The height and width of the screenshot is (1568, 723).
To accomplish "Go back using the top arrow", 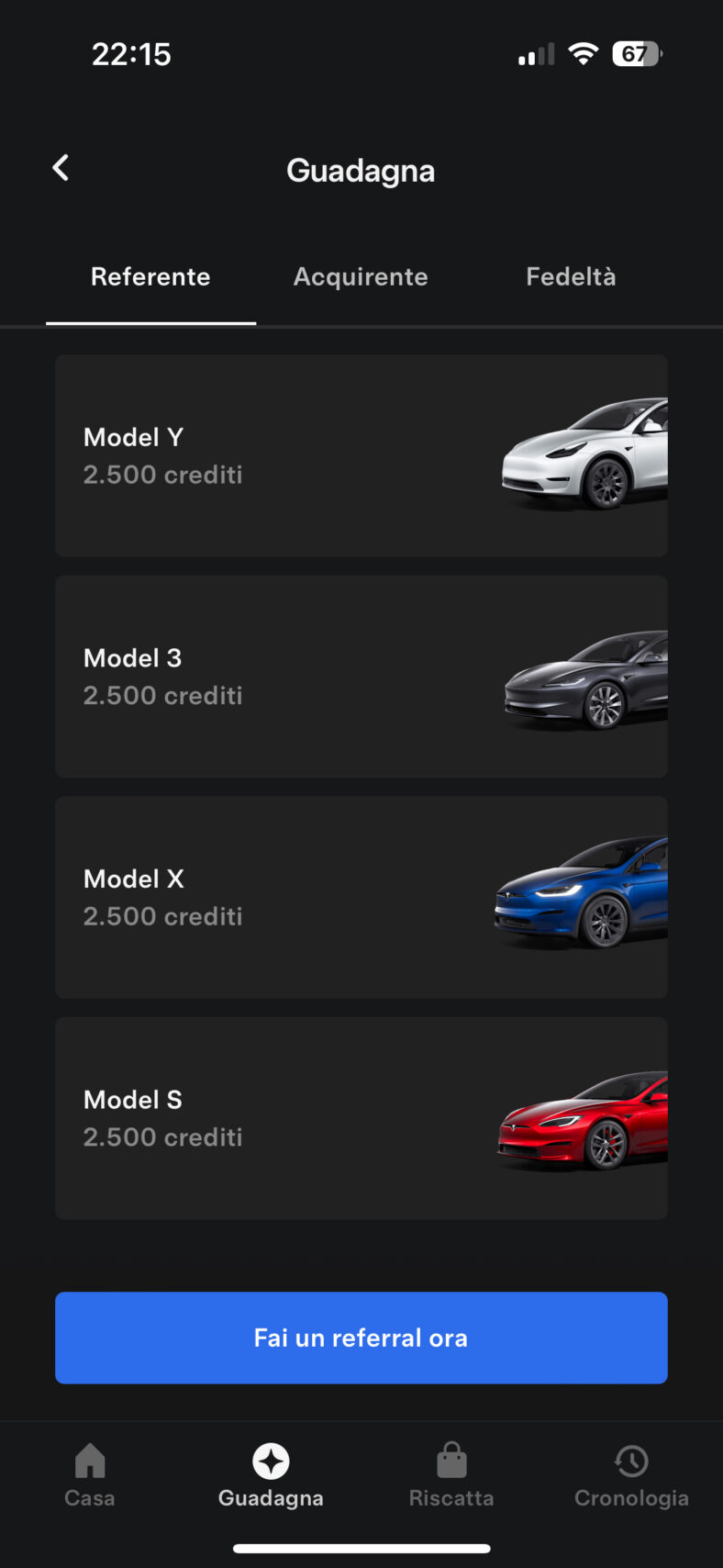I will point(61,168).
